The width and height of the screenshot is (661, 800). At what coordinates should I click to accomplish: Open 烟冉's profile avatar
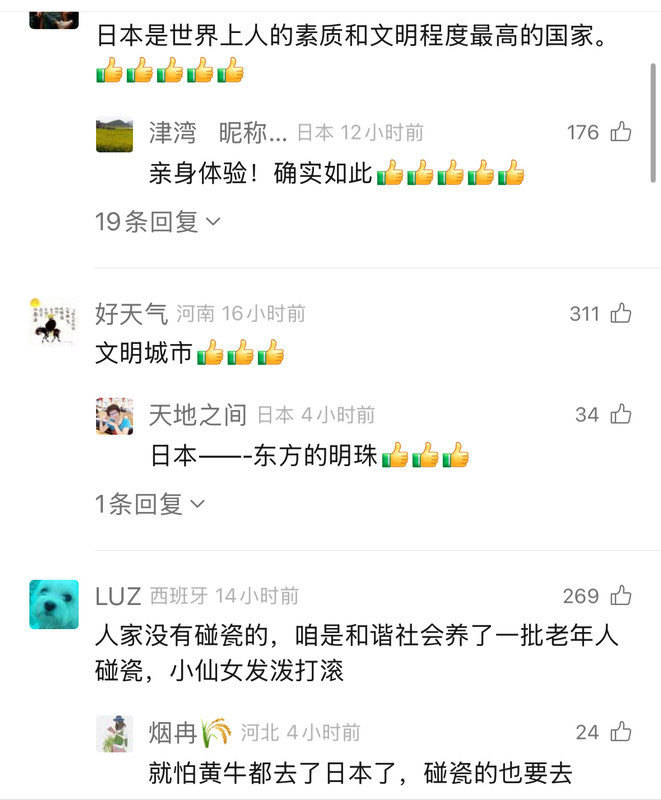pyautogui.click(x=114, y=733)
